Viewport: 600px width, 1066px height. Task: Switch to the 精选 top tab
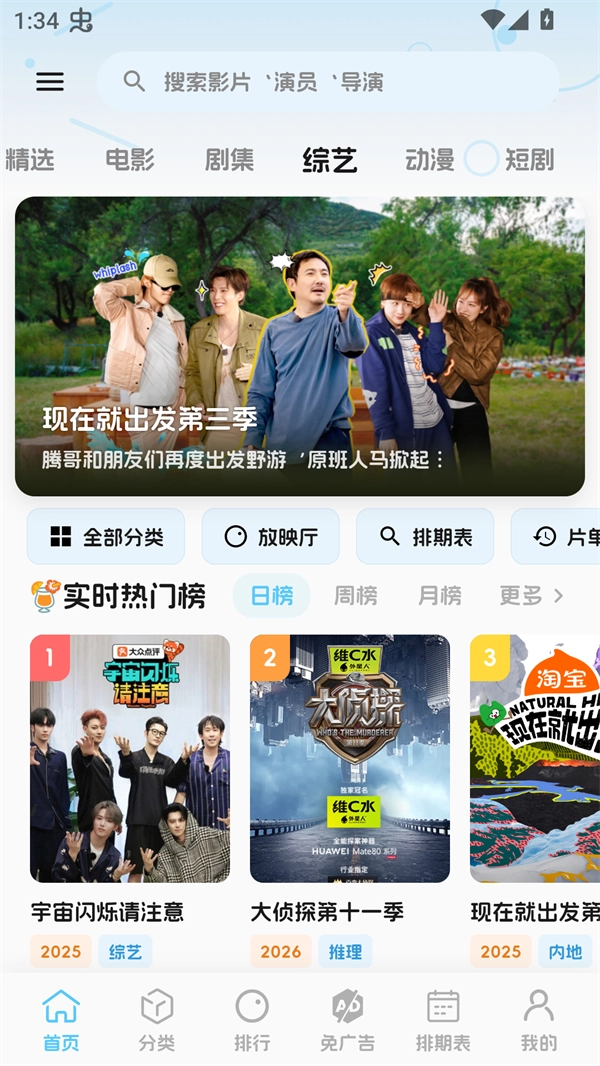30,159
